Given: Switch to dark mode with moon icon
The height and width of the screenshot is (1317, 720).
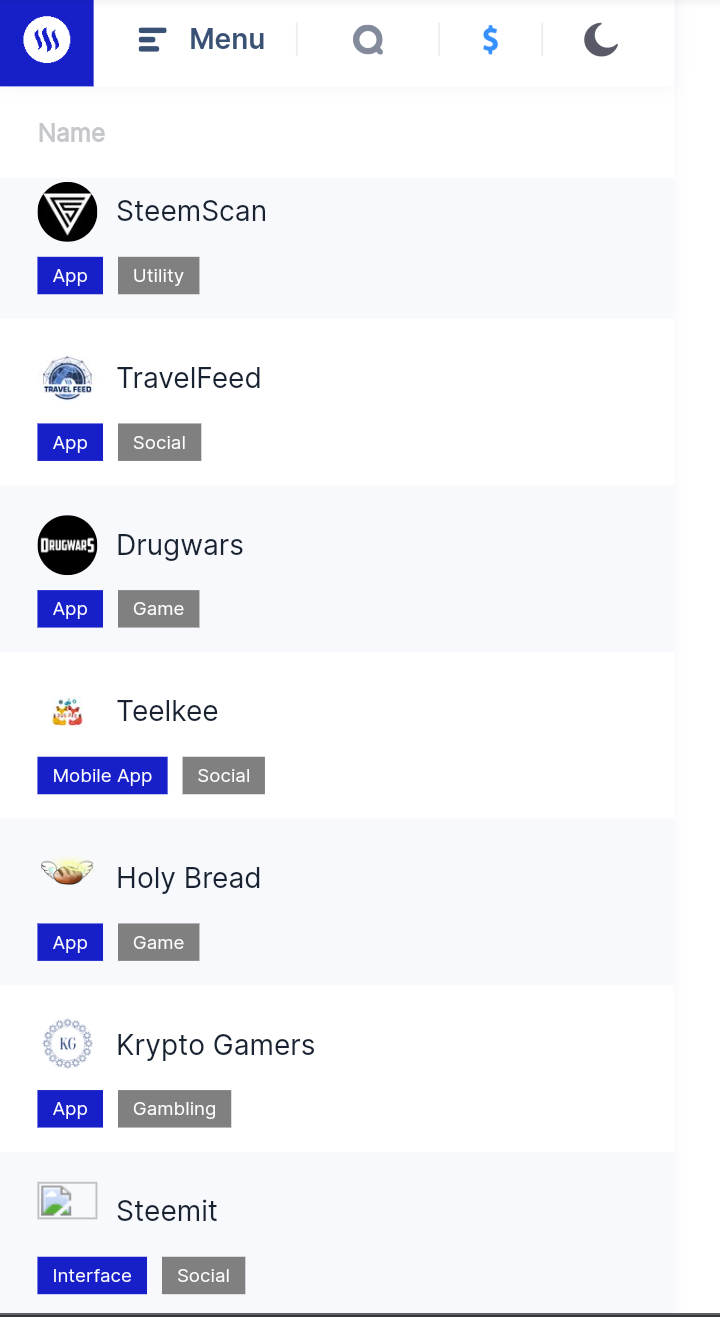Looking at the screenshot, I should 600,40.
